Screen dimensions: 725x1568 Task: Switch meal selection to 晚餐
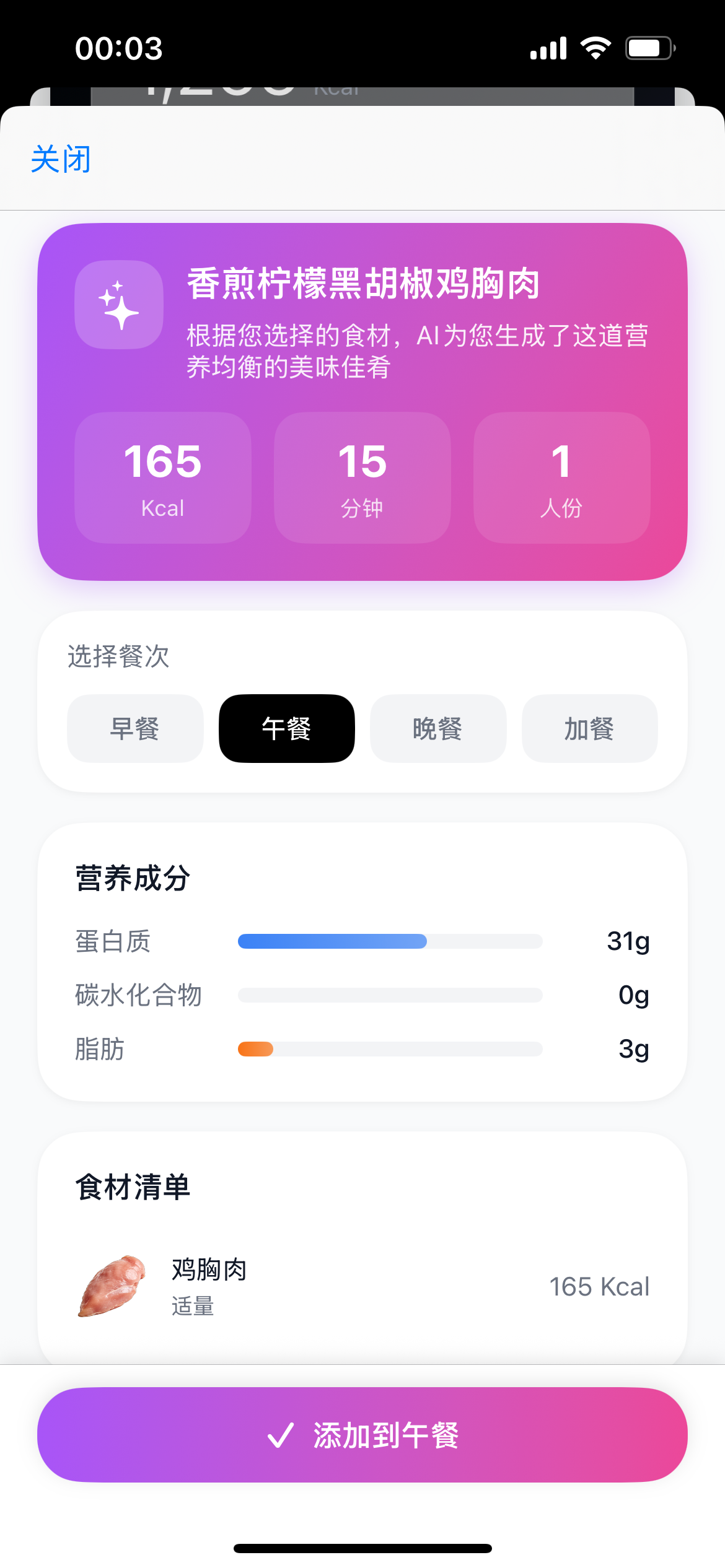click(x=438, y=728)
